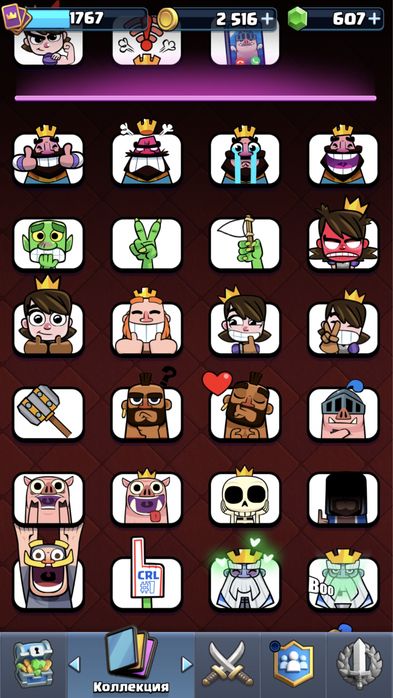393x698 pixels.
Task: Pick the royal ghost Boo emote
Action: coord(343,580)
